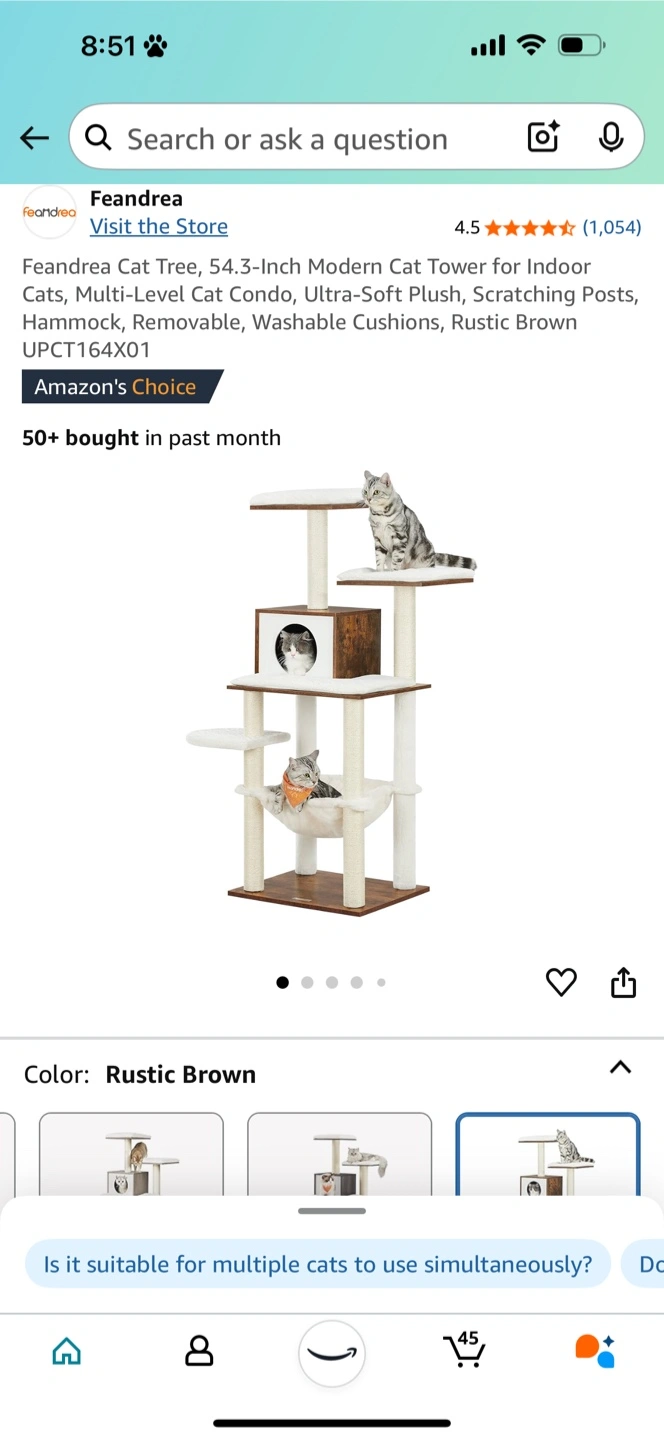Screen dimensions: 664x1440
Task: Open the account profile tab
Action: 199,1352
